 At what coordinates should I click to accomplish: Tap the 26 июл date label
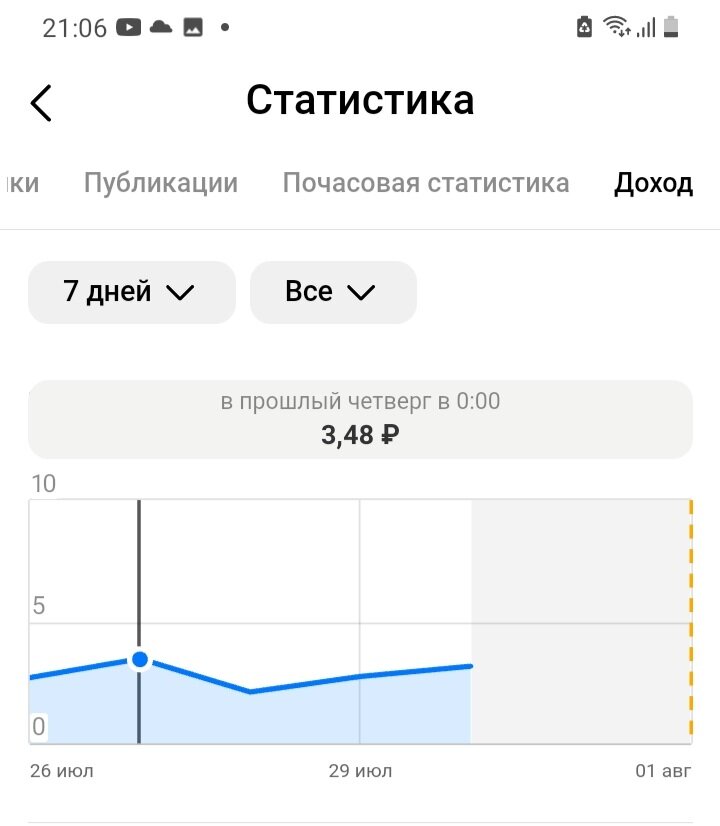pyautogui.click(x=60, y=771)
